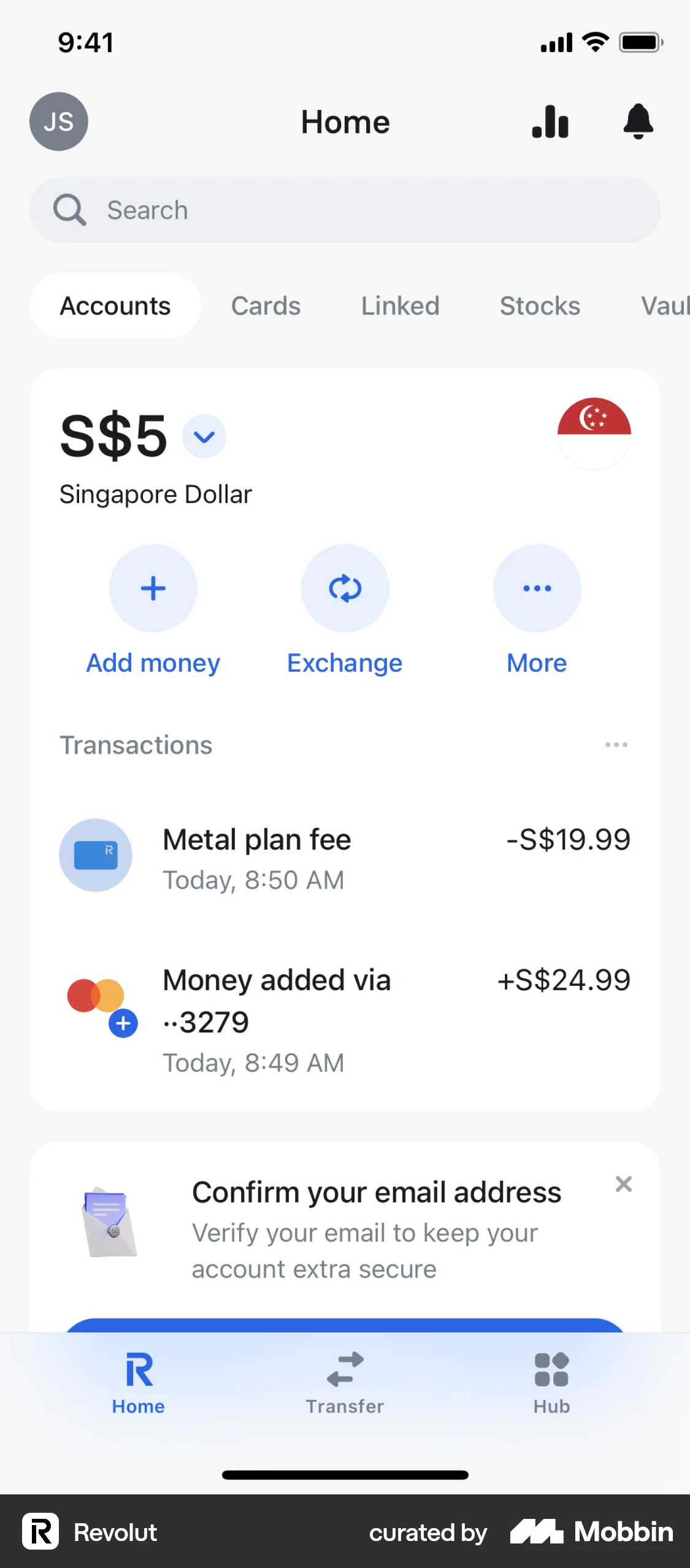This screenshot has width=690, height=1568.
Task: Tap the Add money plus icon
Action: (x=153, y=588)
